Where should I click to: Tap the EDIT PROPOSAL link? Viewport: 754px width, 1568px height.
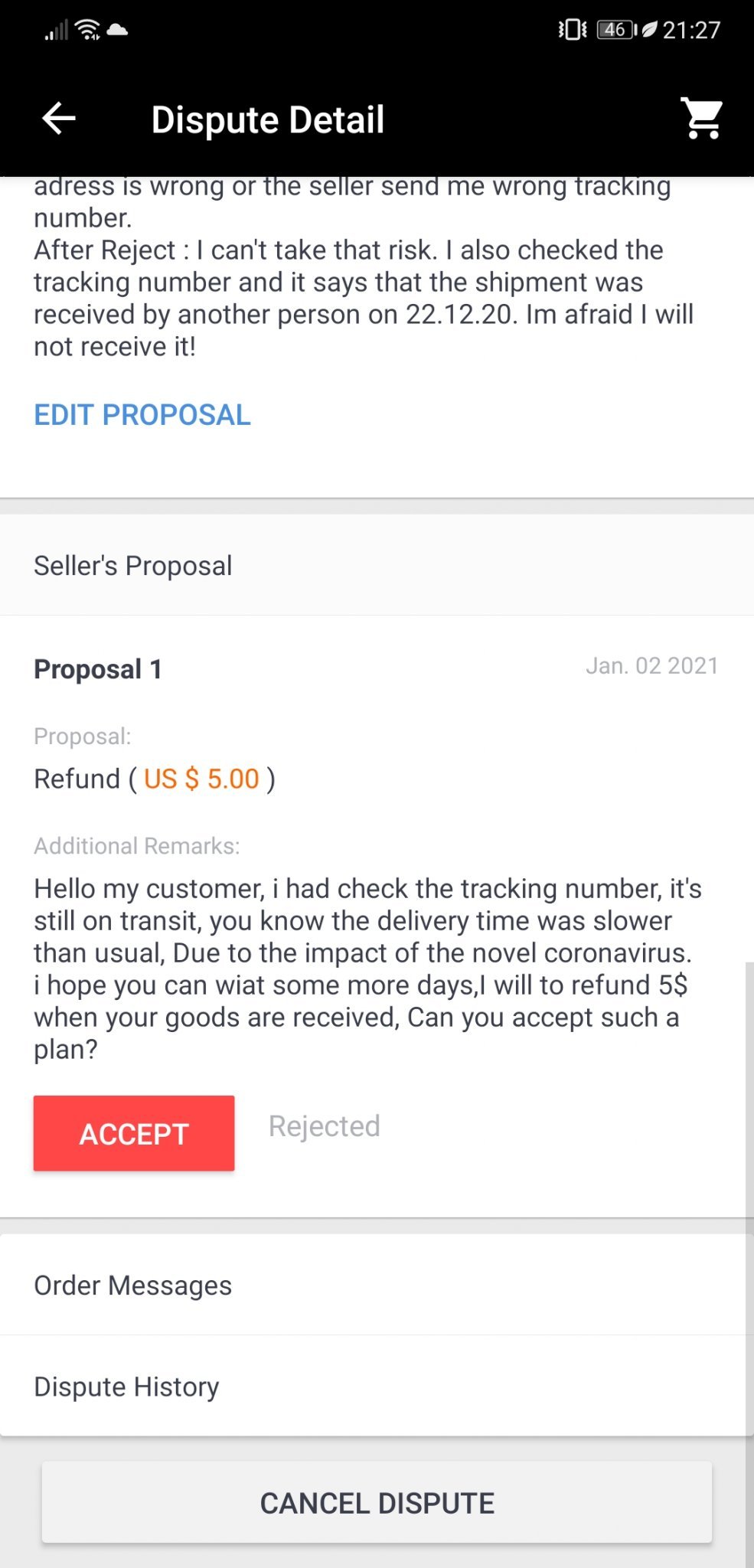tap(142, 415)
